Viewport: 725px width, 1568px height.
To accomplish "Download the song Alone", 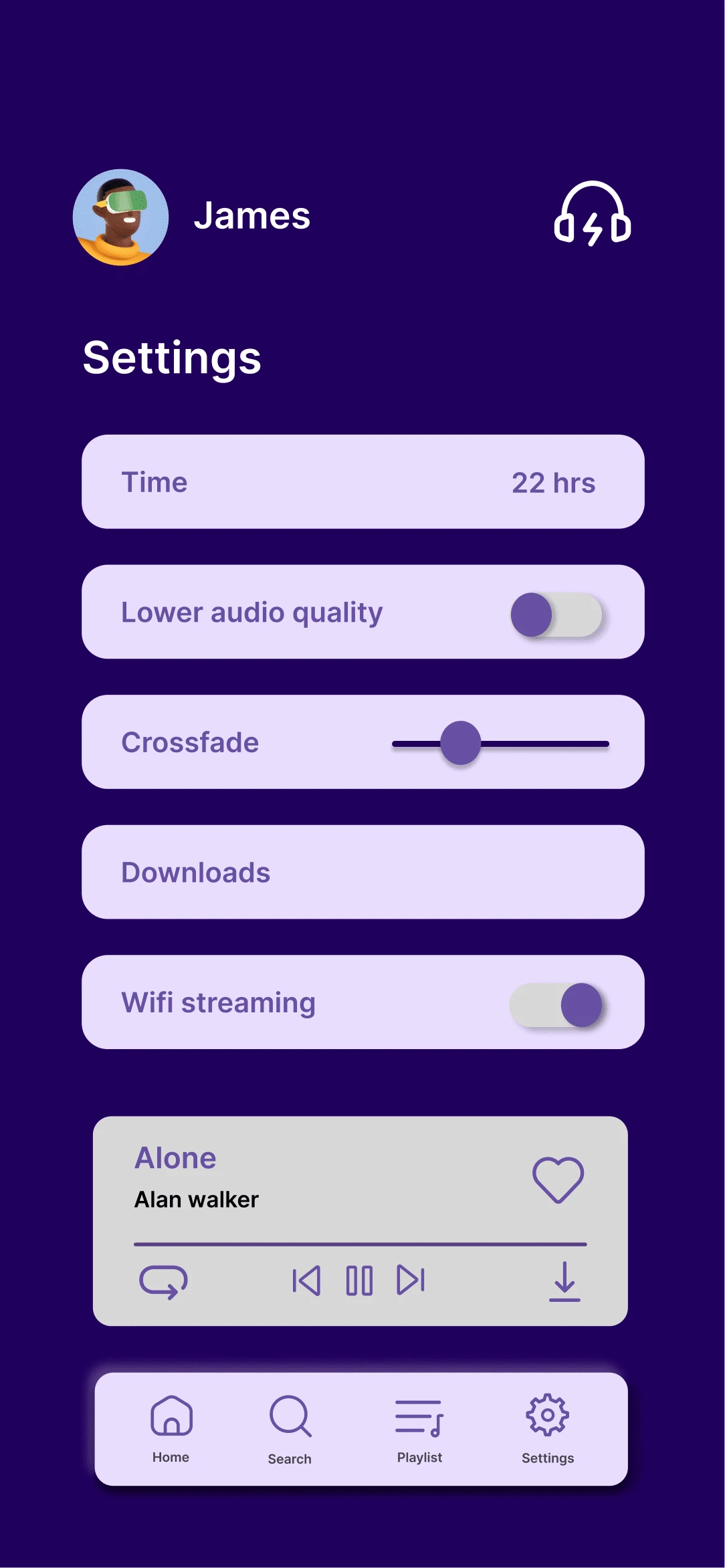I will coord(564,1281).
